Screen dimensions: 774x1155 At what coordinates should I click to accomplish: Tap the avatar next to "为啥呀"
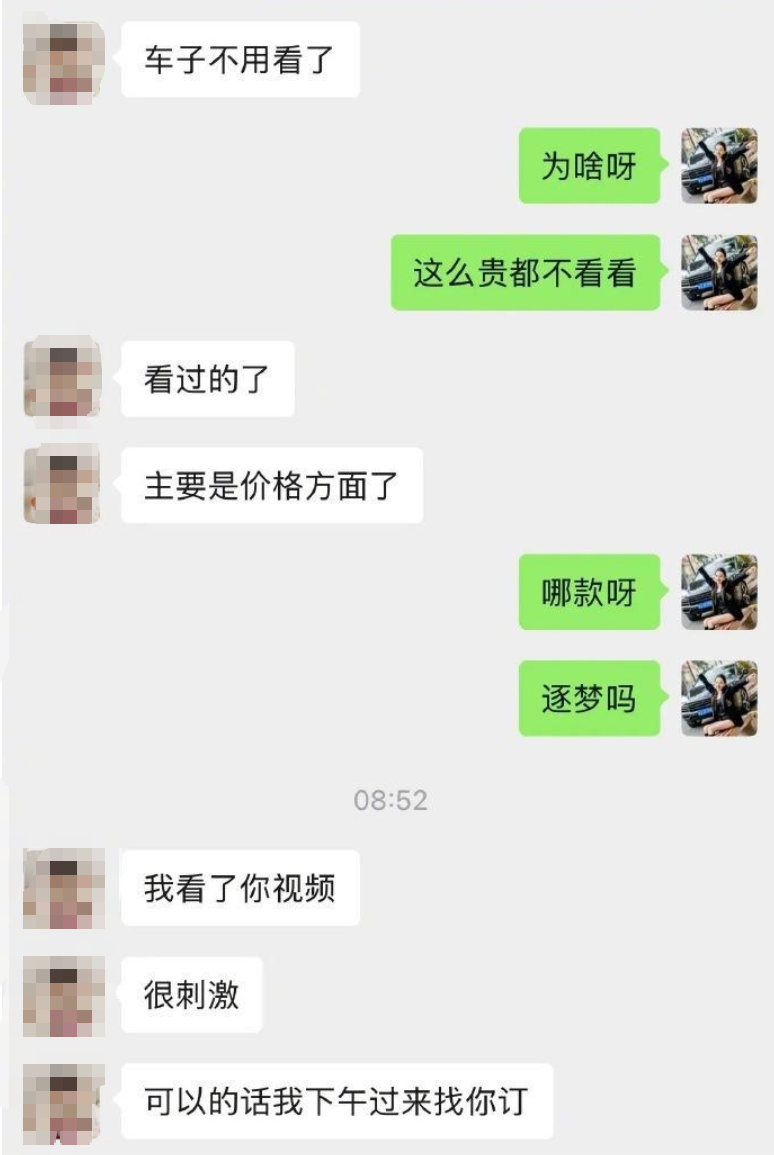[x=719, y=166]
